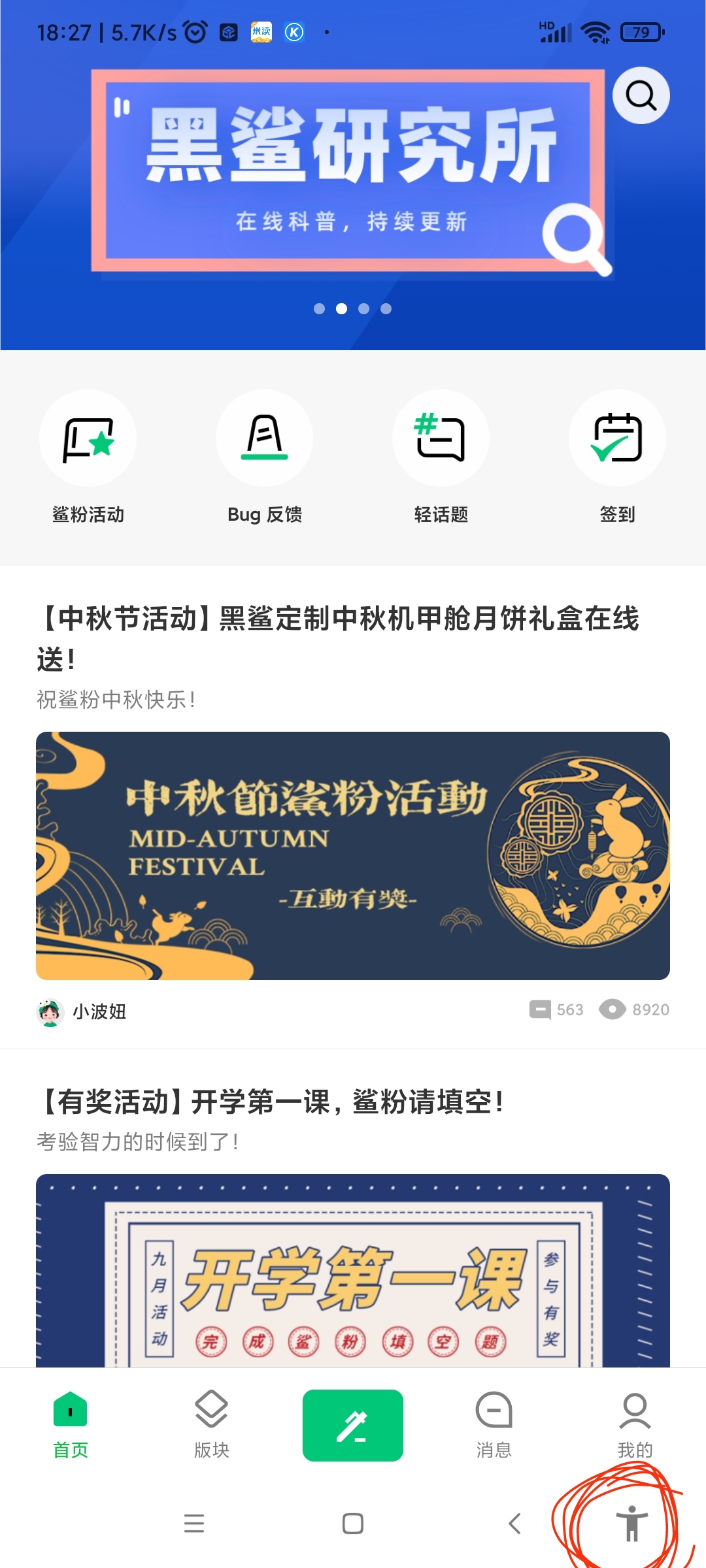Switch to the 版块 tab

(211, 1425)
